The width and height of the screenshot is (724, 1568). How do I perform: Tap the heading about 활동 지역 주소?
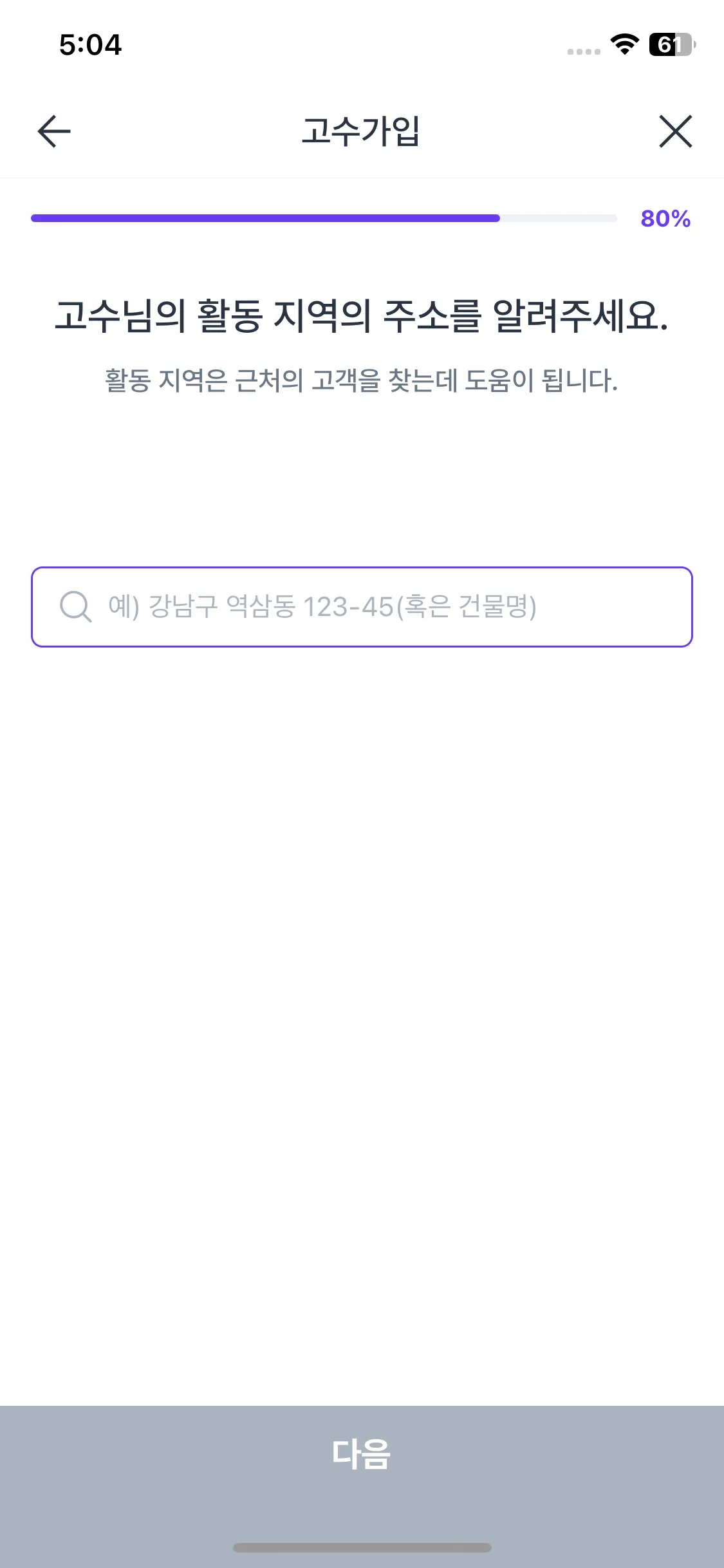point(362,317)
